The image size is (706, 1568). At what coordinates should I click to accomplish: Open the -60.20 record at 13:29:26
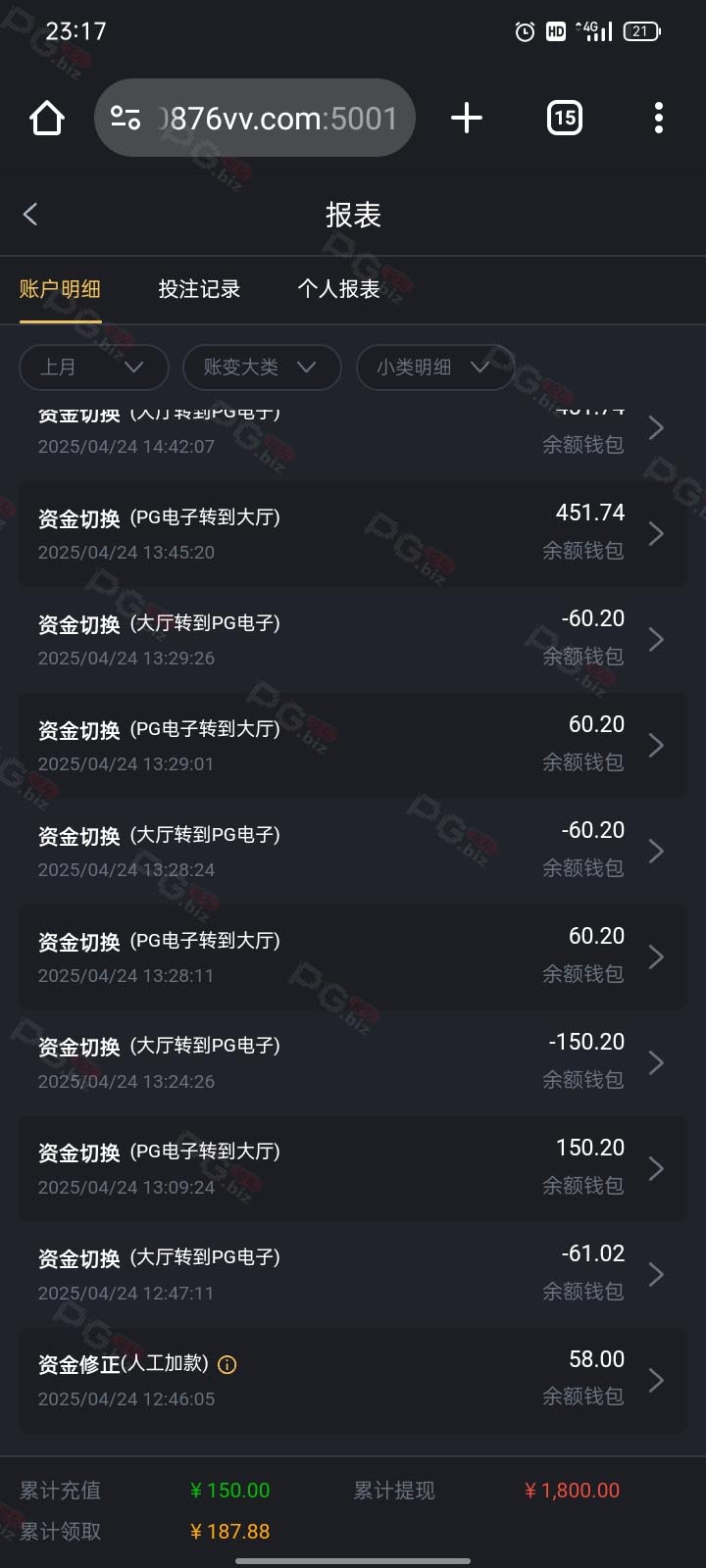click(352, 639)
